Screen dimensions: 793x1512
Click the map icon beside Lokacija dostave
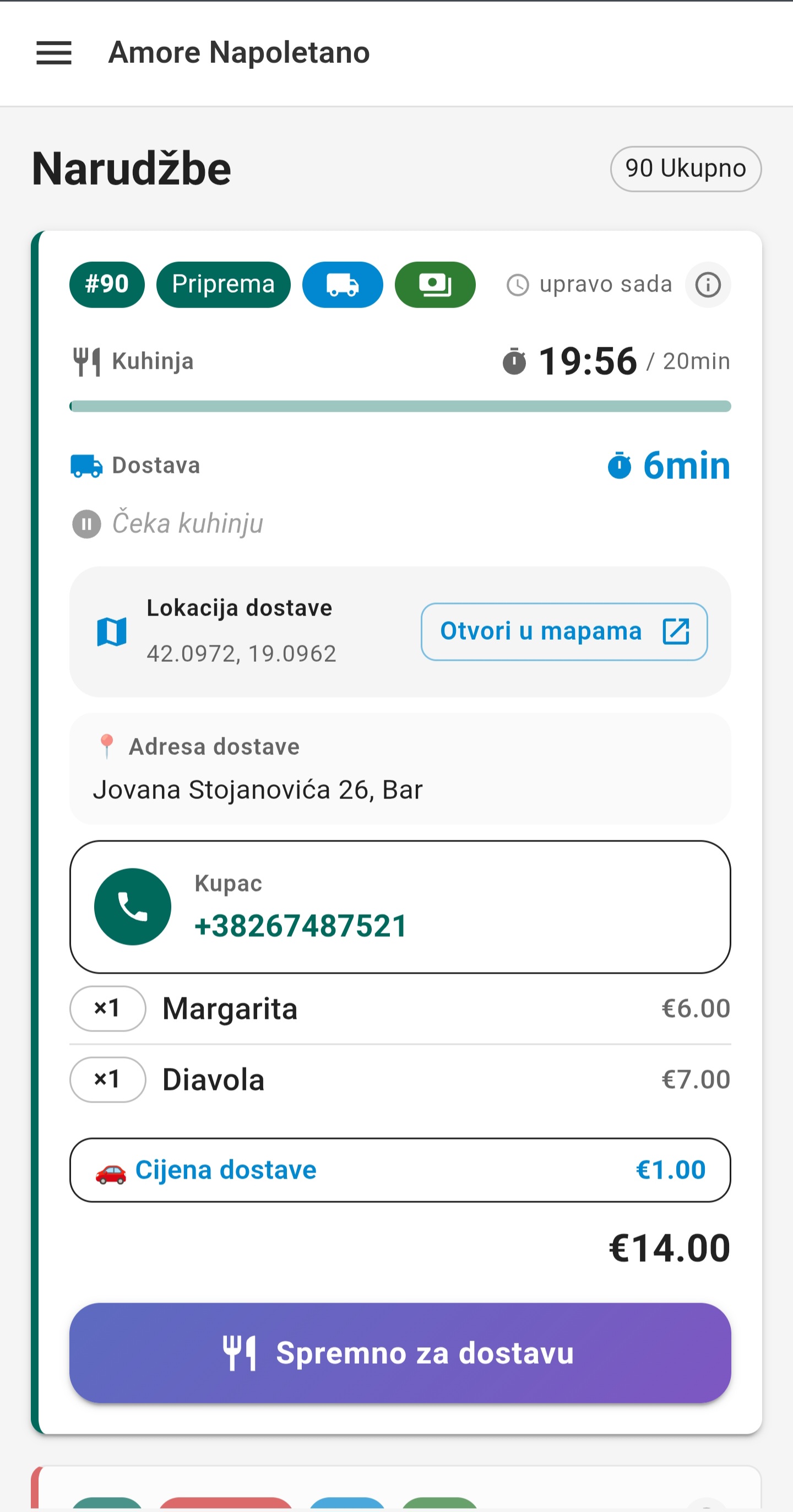tap(111, 631)
